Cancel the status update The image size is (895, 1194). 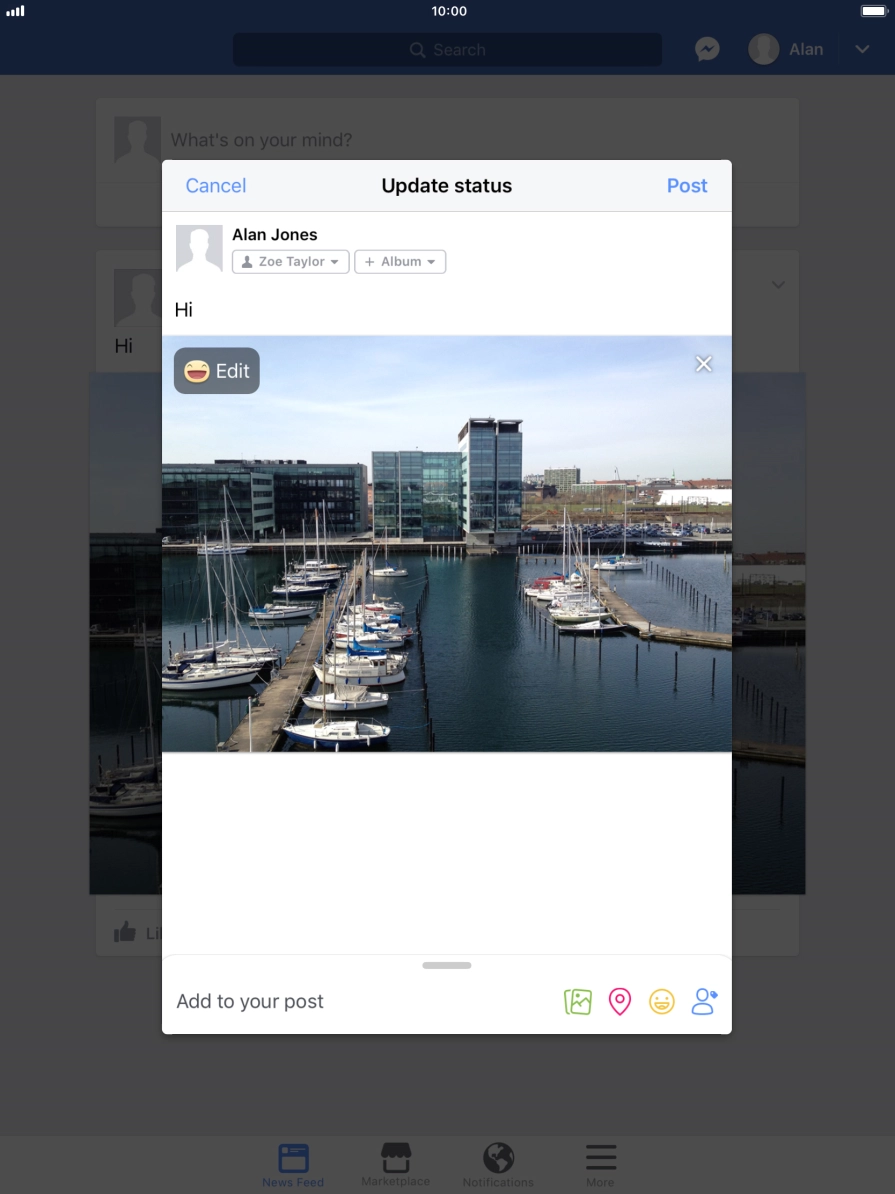tap(215, 185)
